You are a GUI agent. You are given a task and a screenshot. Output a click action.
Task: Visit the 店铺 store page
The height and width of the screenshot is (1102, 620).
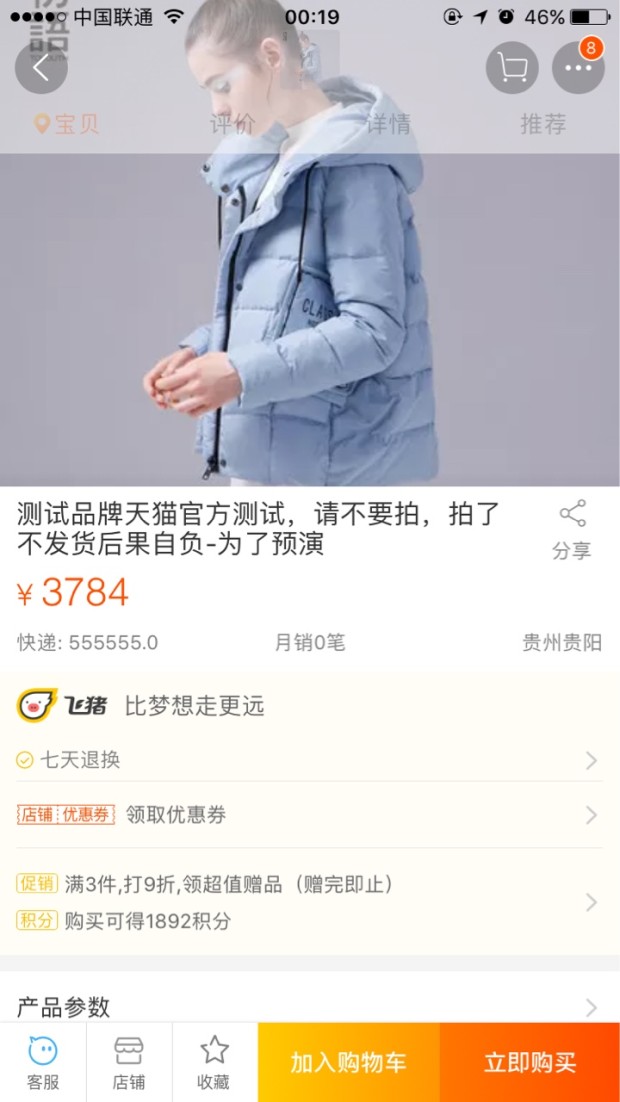(x=129, y=1062)
